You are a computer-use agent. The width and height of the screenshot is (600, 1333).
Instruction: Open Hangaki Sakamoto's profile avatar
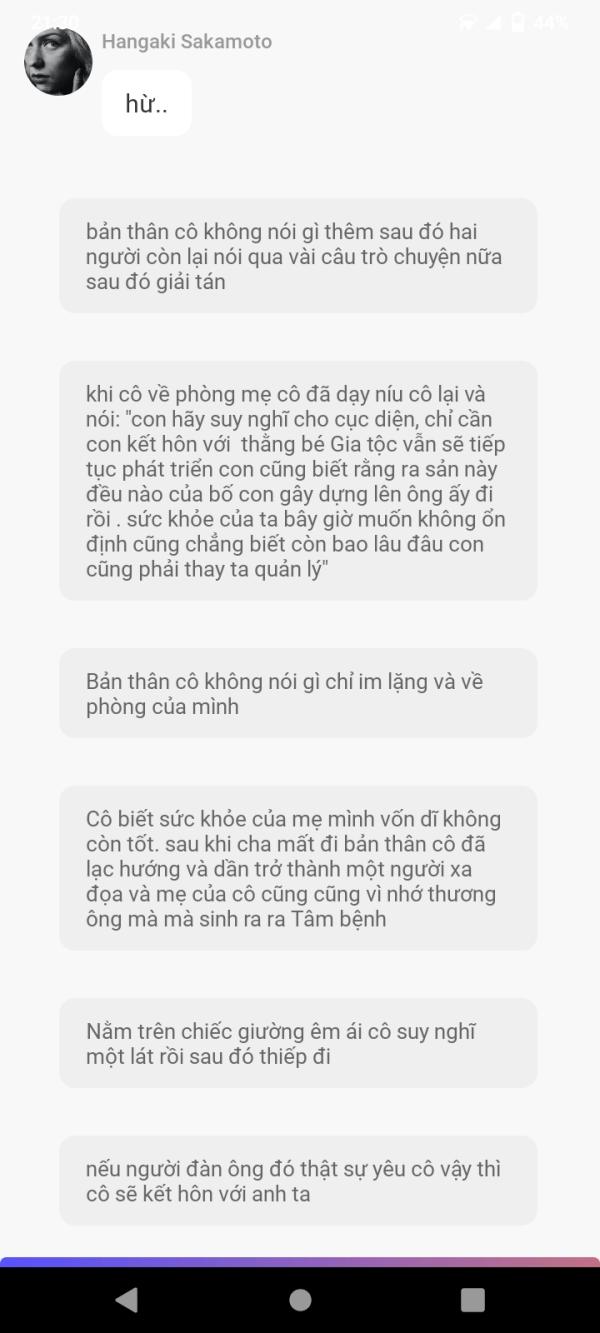point(58,62)
